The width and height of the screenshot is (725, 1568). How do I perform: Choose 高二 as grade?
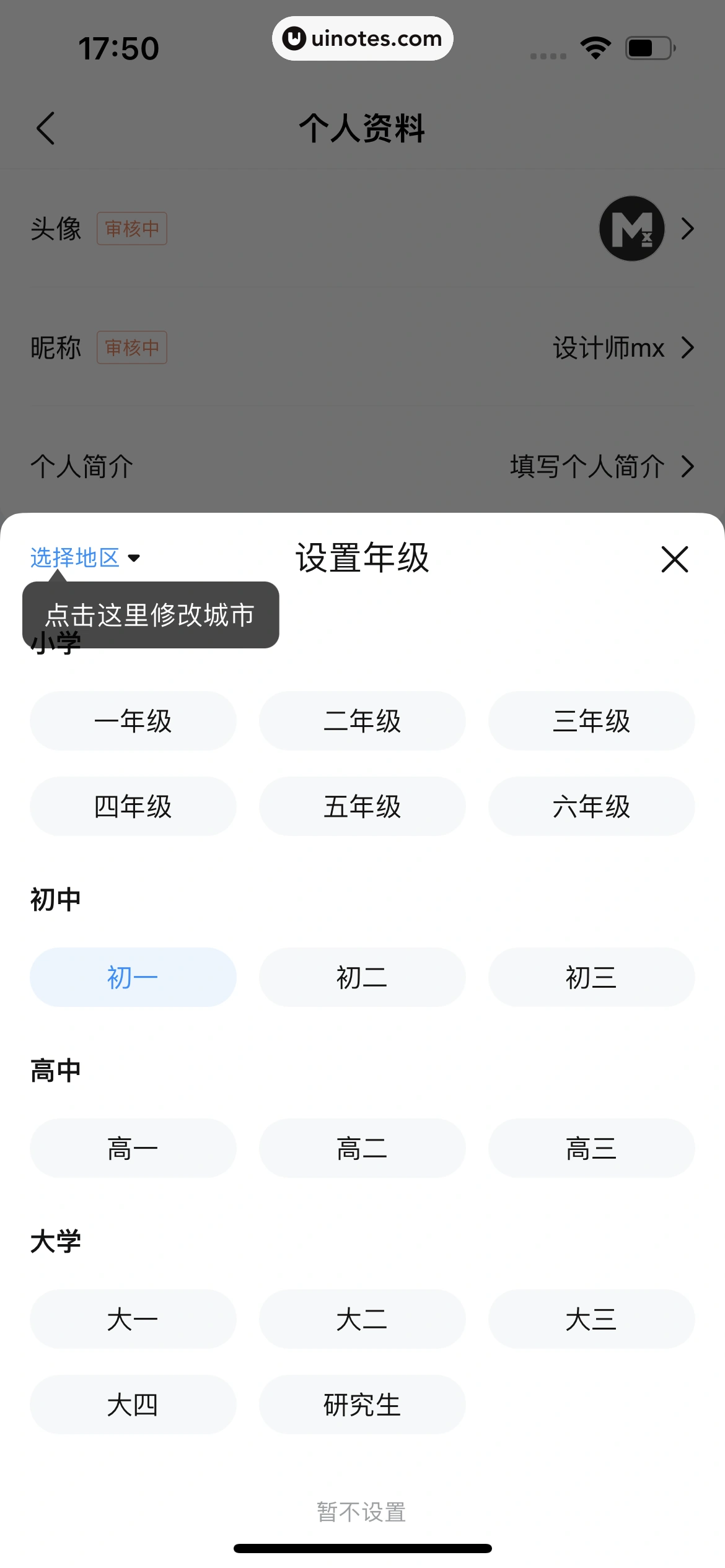362,1148
